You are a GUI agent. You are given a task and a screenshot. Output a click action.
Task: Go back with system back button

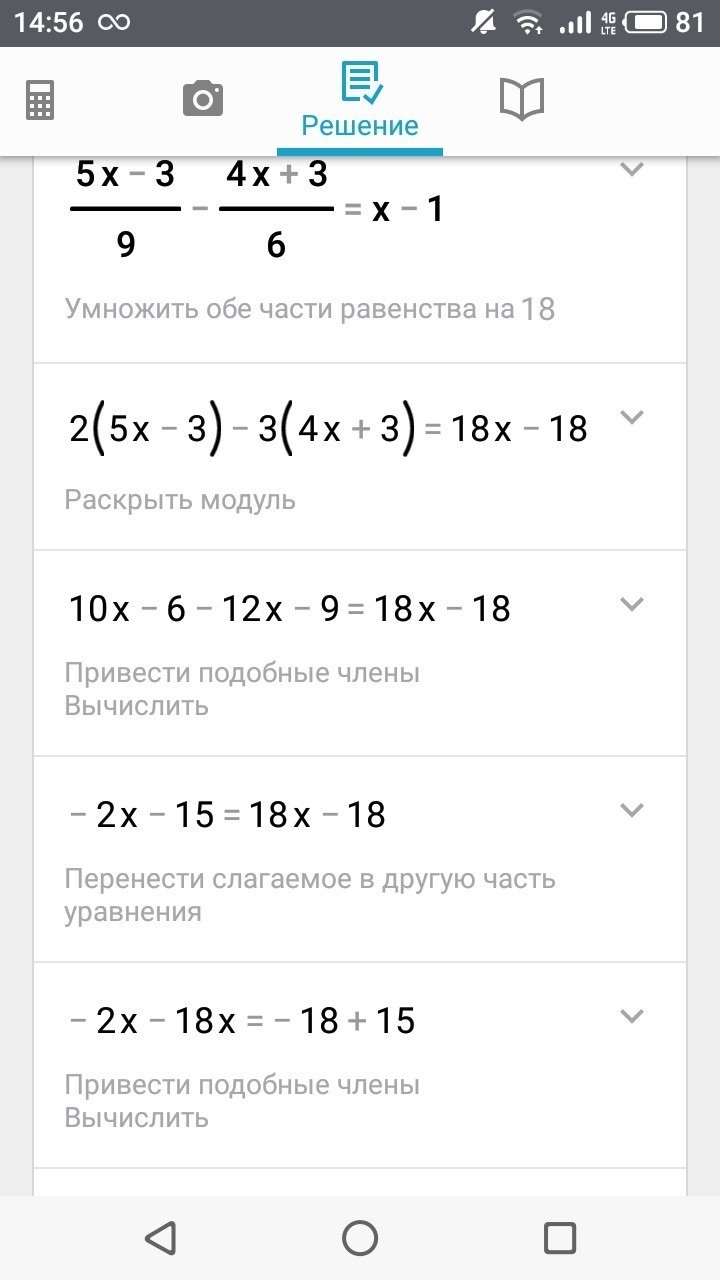tap(160, 1238)
